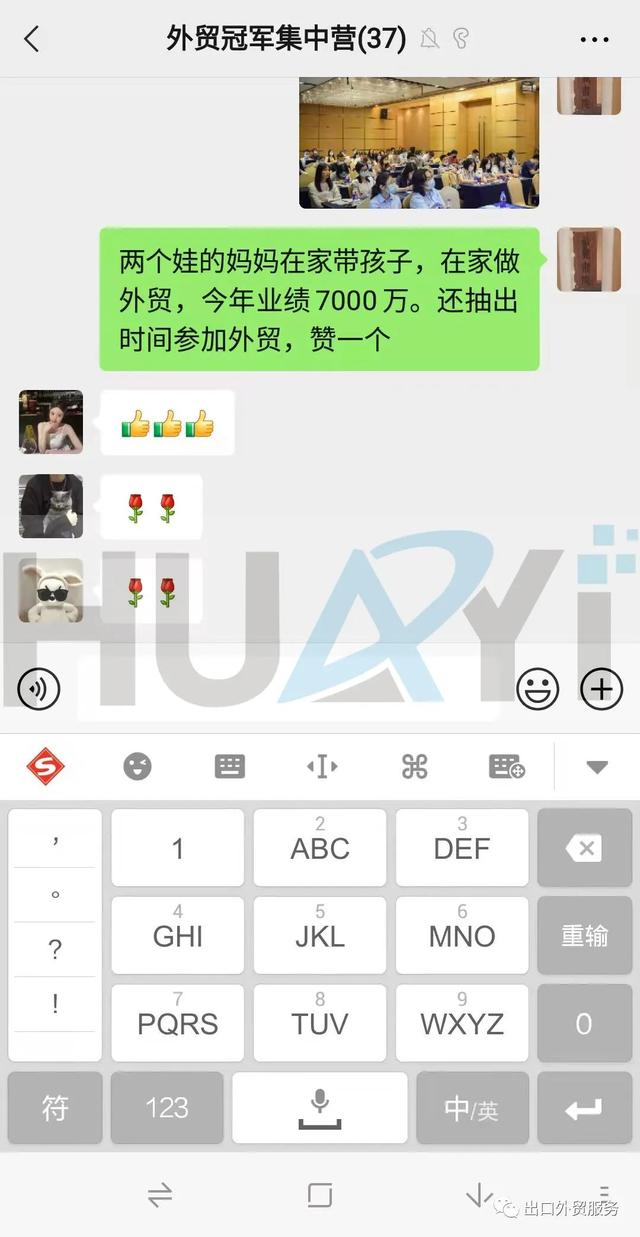Viewport: 640px width, 1237px height.
Task: Open the plus attachment menu
Action: 601,688
